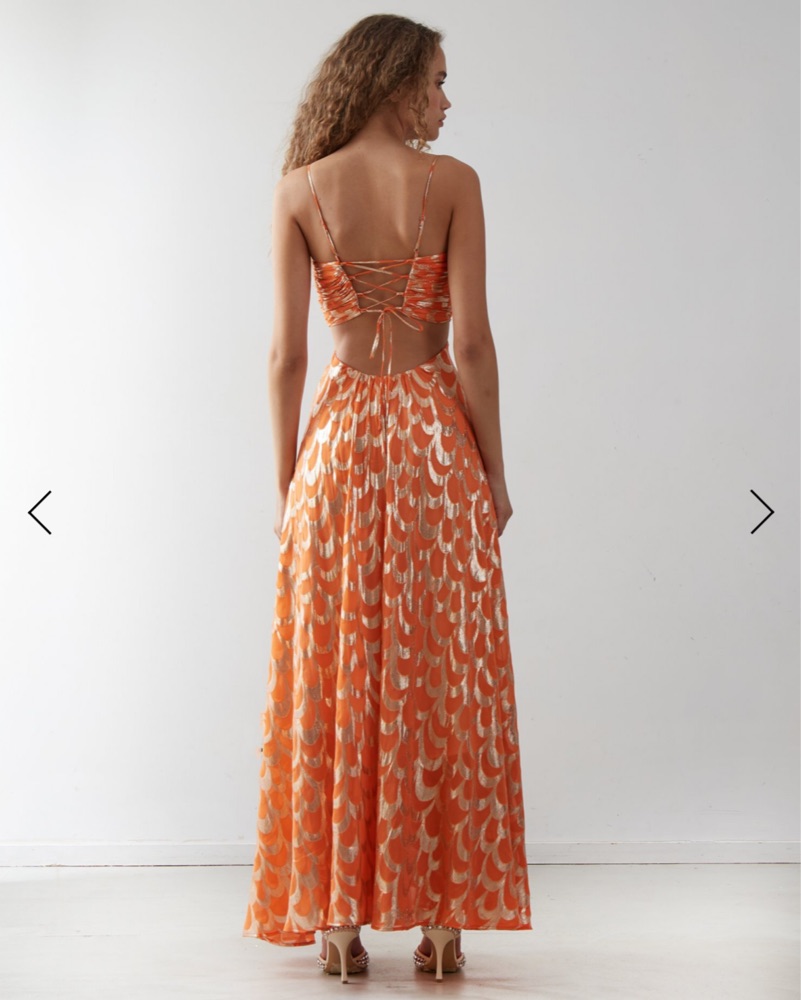Screen dimensions: 801x1000
Task: Show the next product photo
Action: coord(762,512)
